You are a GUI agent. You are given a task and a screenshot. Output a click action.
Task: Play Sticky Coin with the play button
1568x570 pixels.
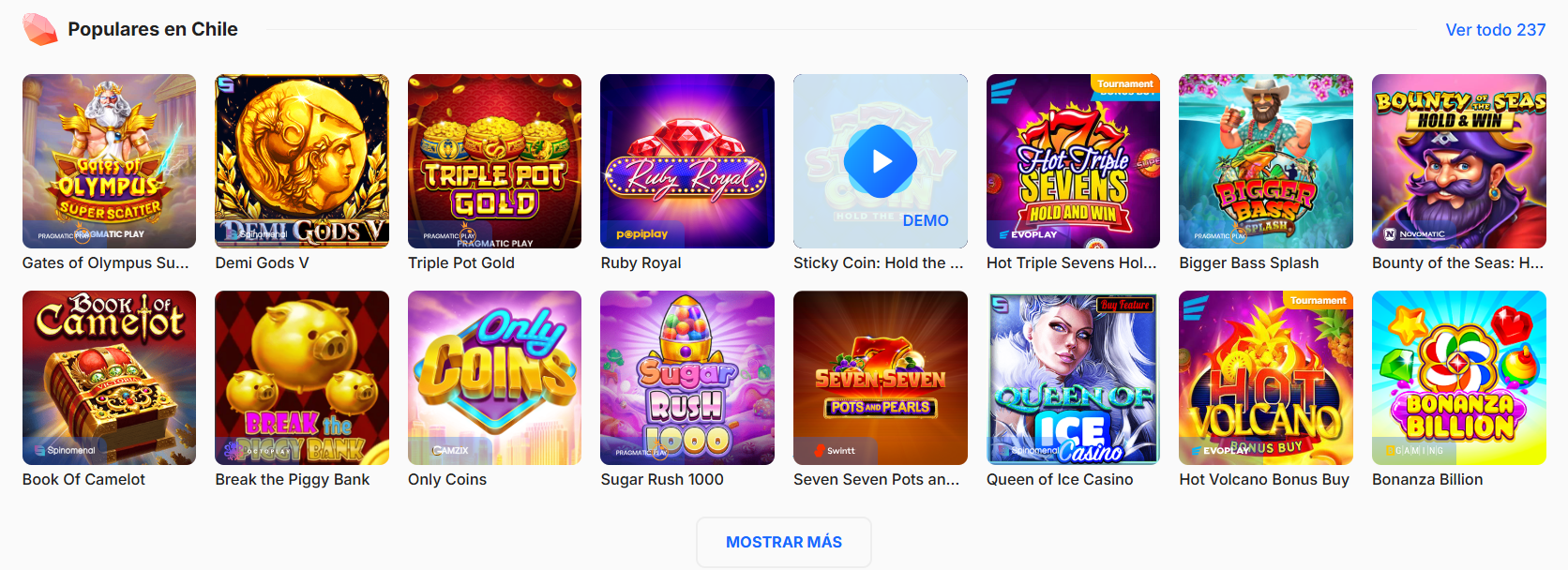880,161
